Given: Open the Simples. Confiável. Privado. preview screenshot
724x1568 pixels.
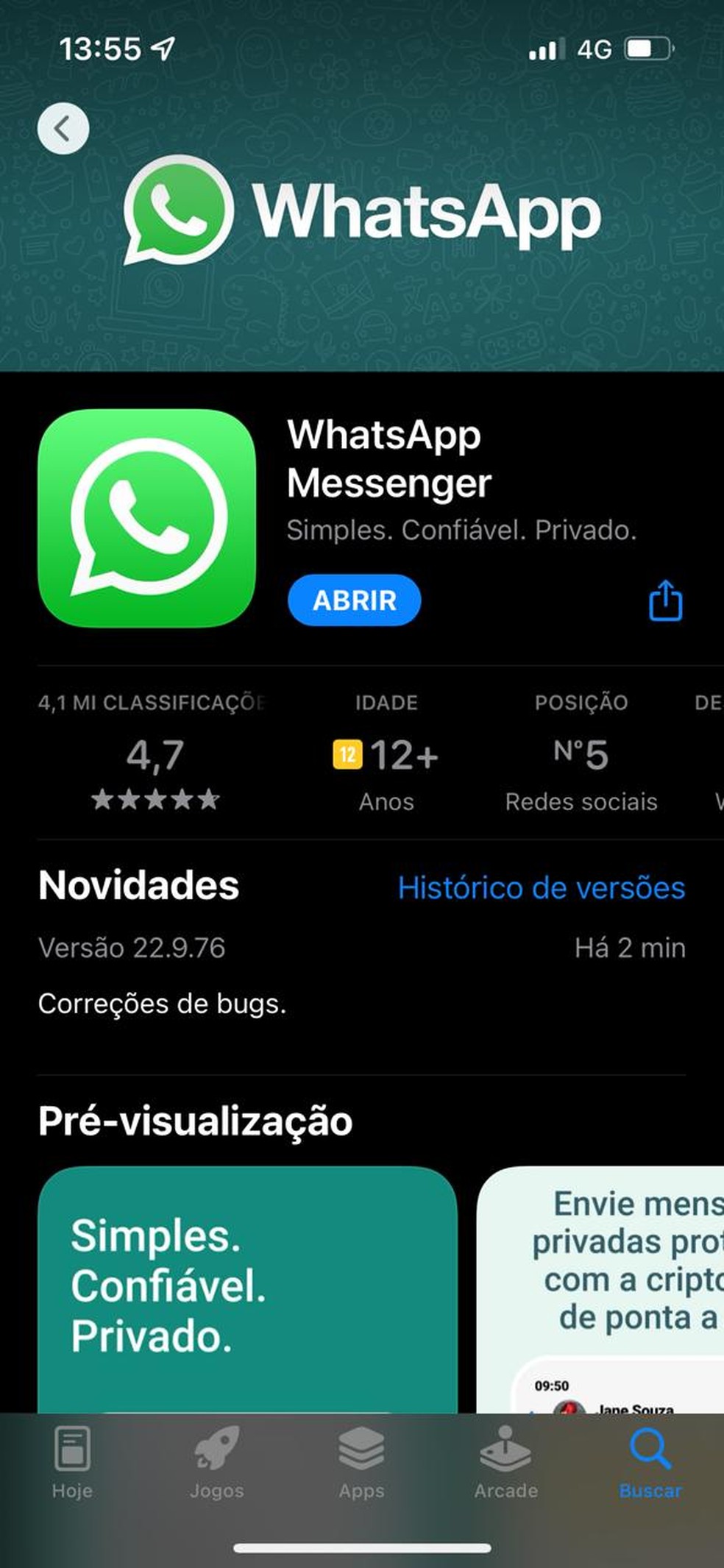Looking at the screenshot, I should (x=247, y=1288).
